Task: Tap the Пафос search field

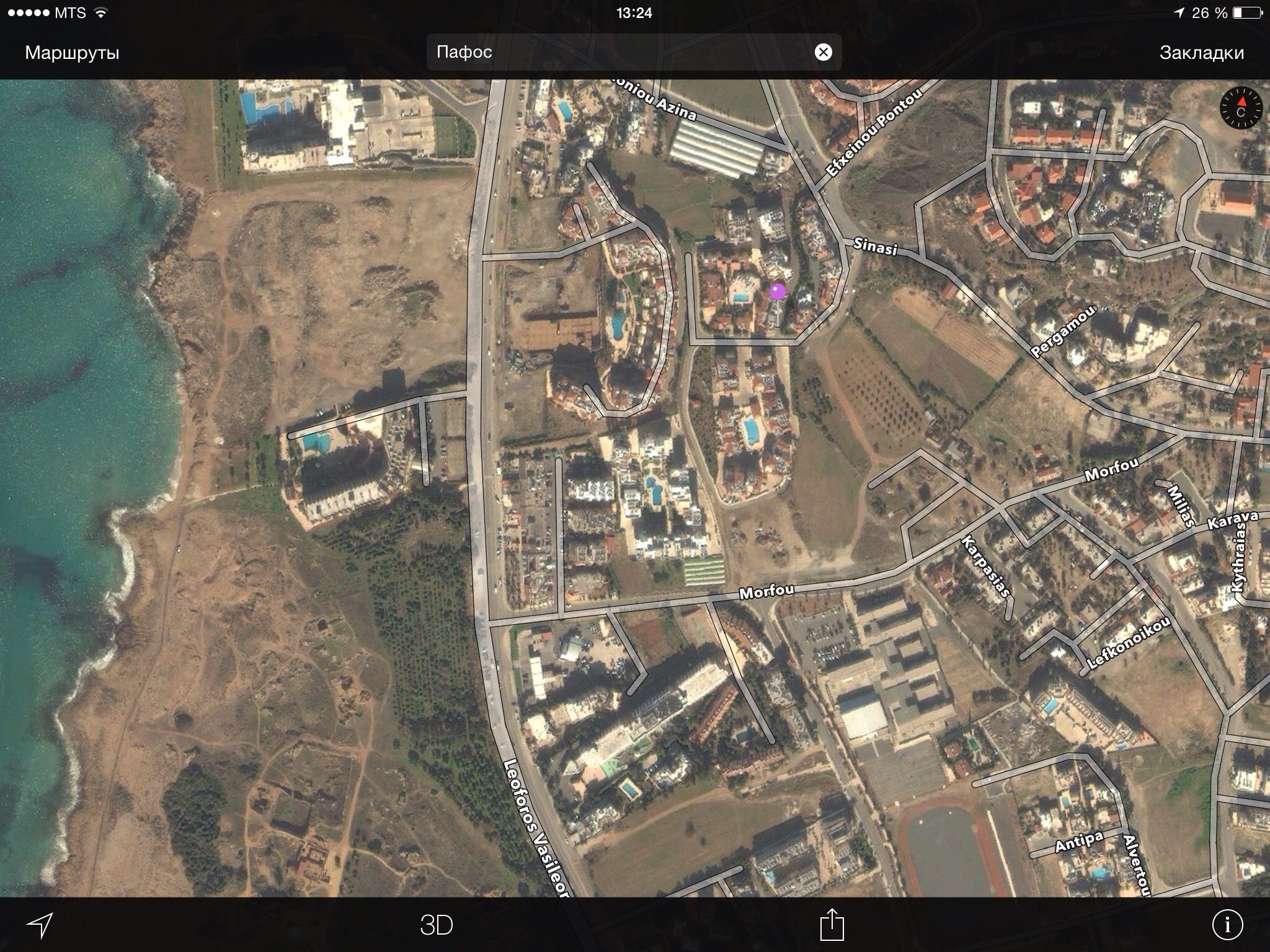Action: point(620,52)
